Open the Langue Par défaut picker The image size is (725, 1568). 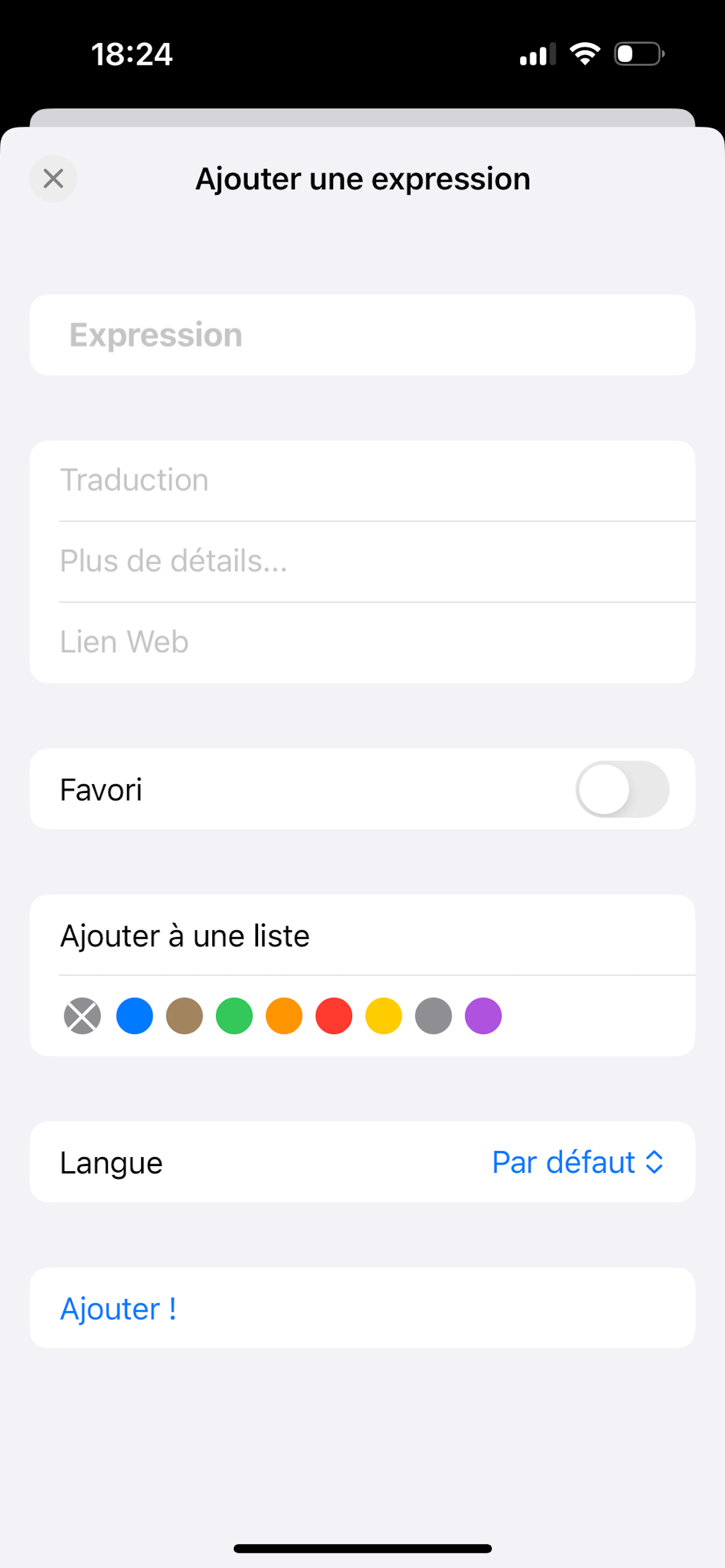click(x=578, y=1162)
